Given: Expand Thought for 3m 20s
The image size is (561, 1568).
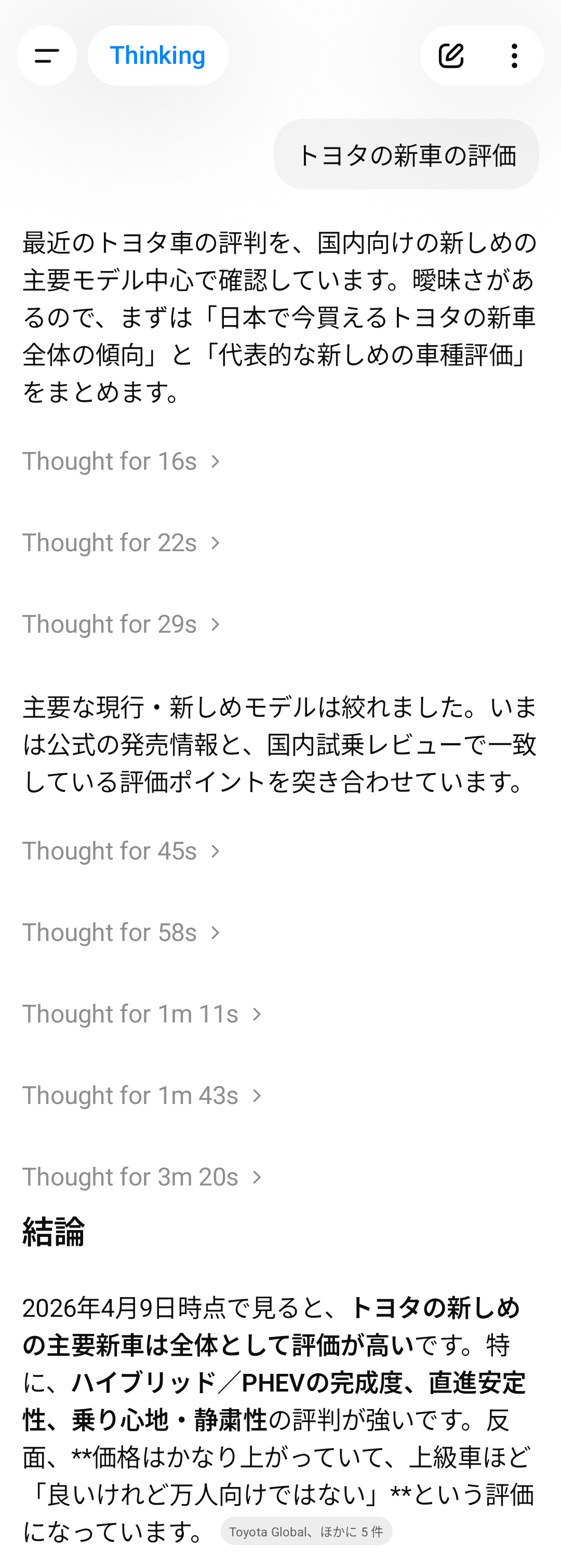Looking at the screenshot, I should 142,1177.
